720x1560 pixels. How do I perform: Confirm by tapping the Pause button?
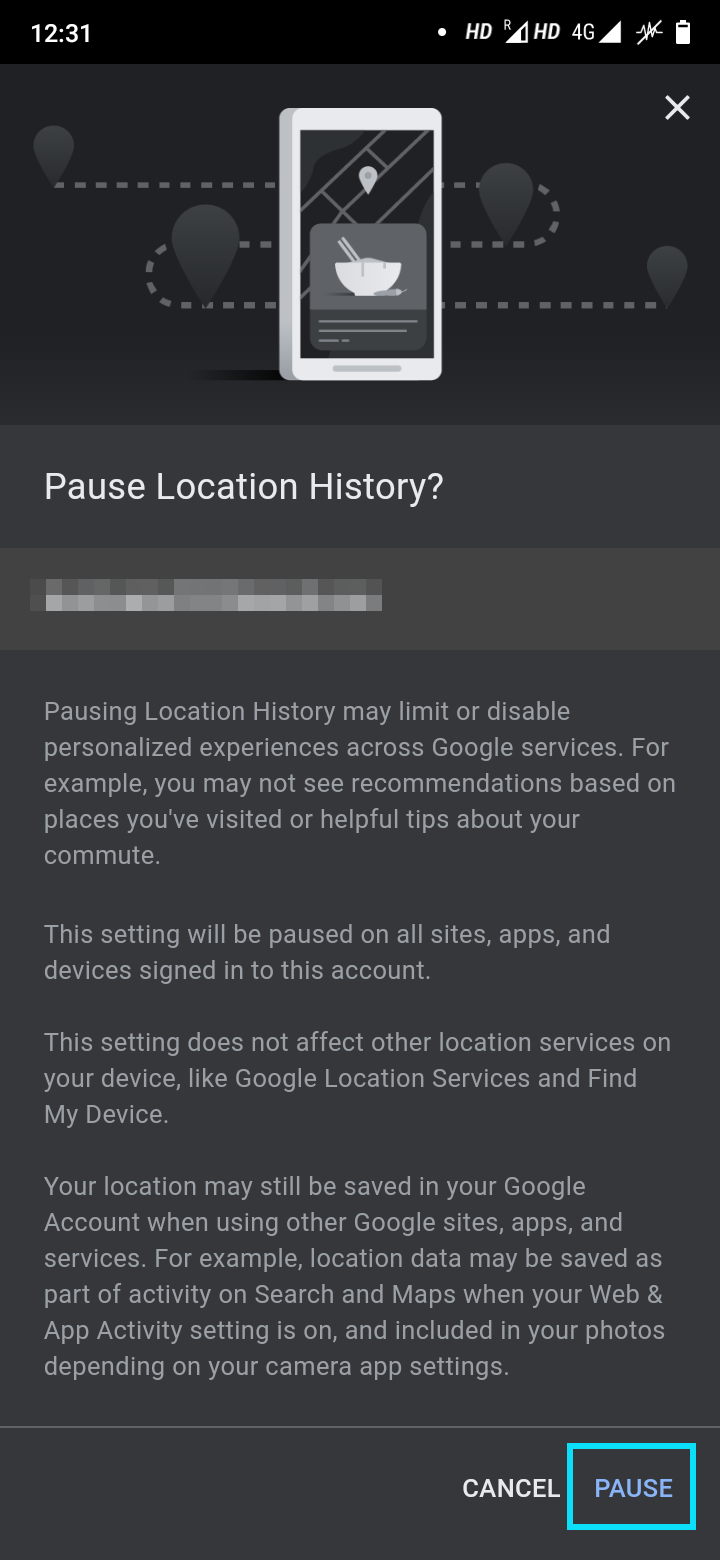tap(632, 1487)
